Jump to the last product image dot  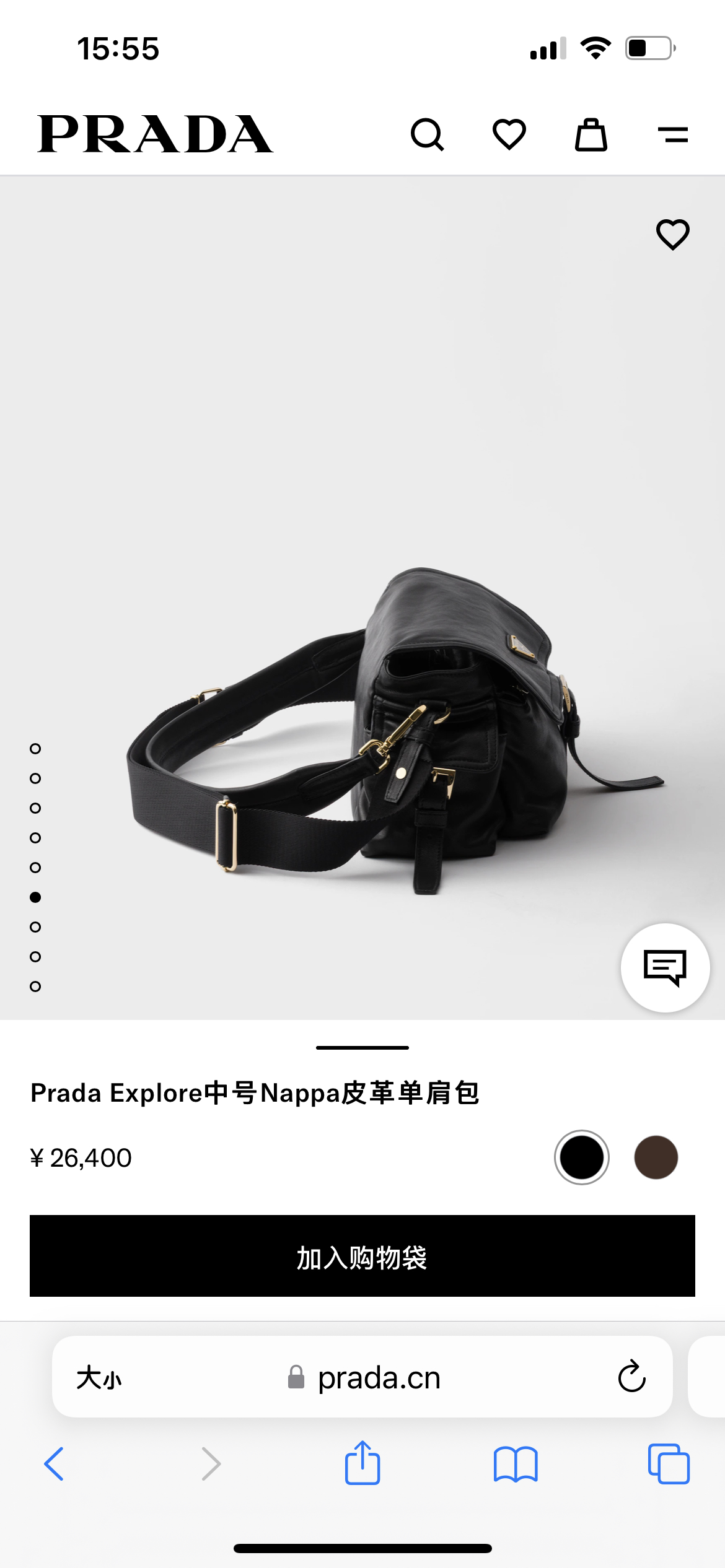point(35,987)
